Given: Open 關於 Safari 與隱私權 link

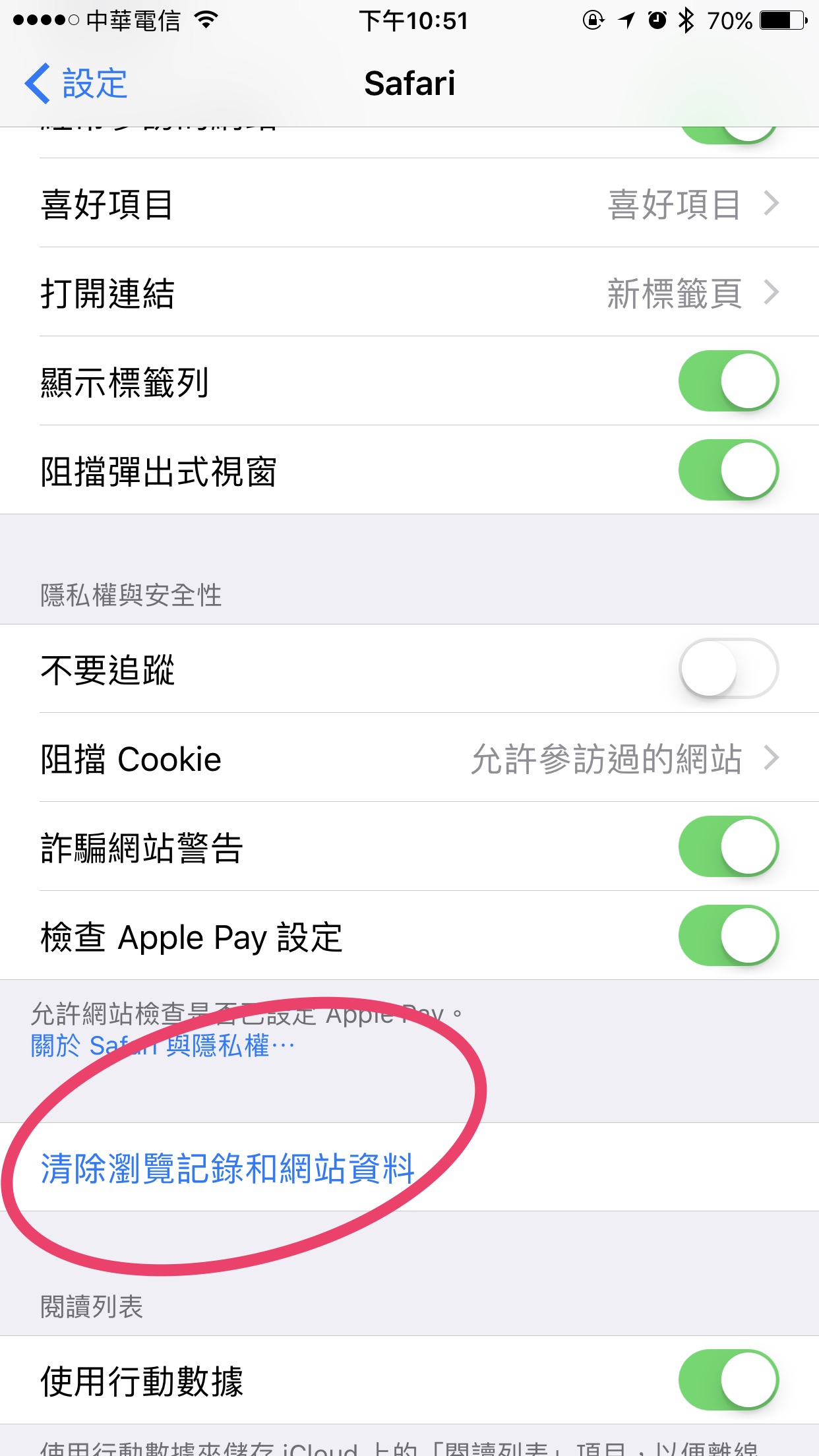Looking at the screenshot, I should click(x=162, y=1046).
